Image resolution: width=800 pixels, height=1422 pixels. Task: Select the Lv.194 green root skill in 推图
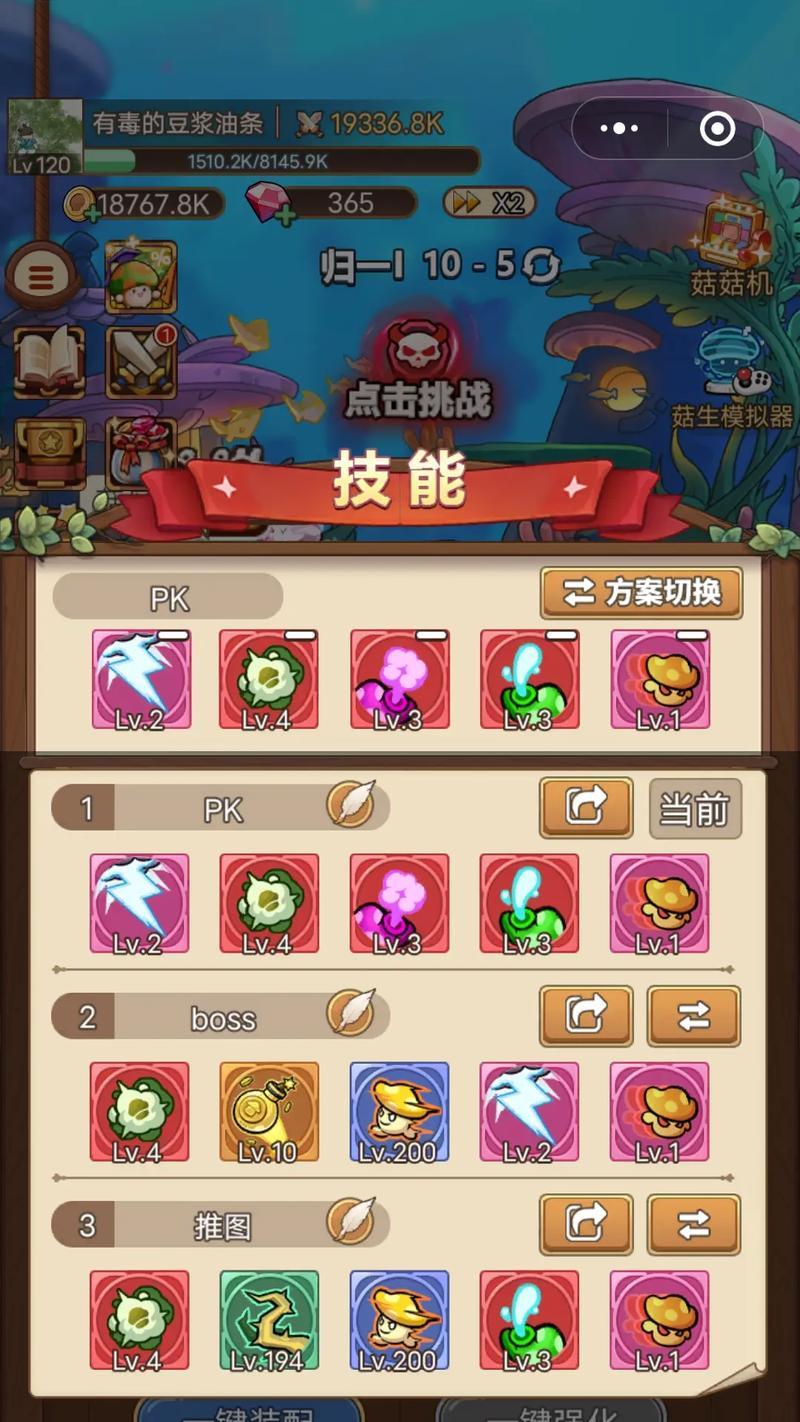[x=269, y=1320]
